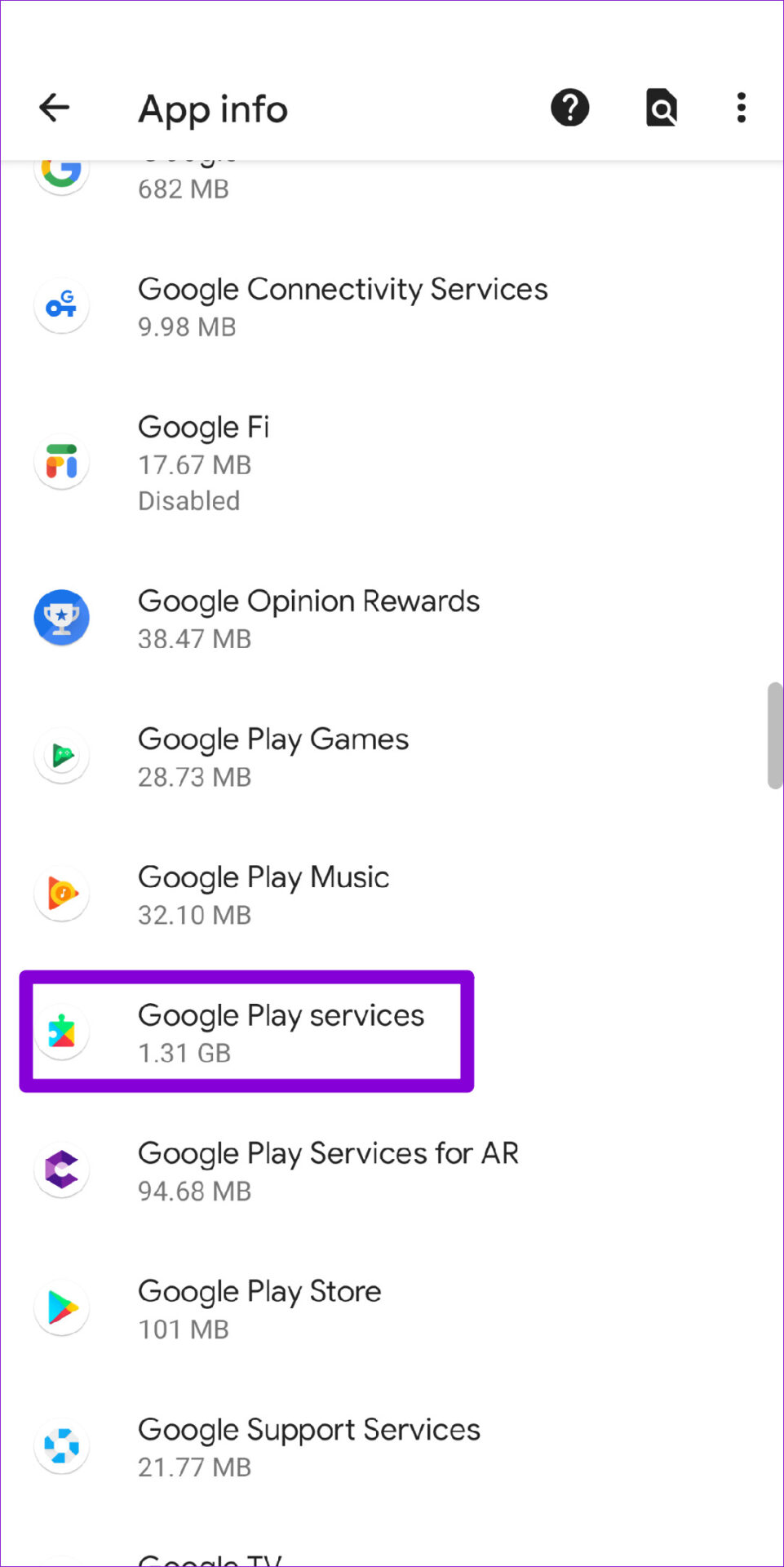The height and width of the screenshot is (1567, 784).
Task: Select the Google Play Games icon
Action: click(x=61, y=756)
